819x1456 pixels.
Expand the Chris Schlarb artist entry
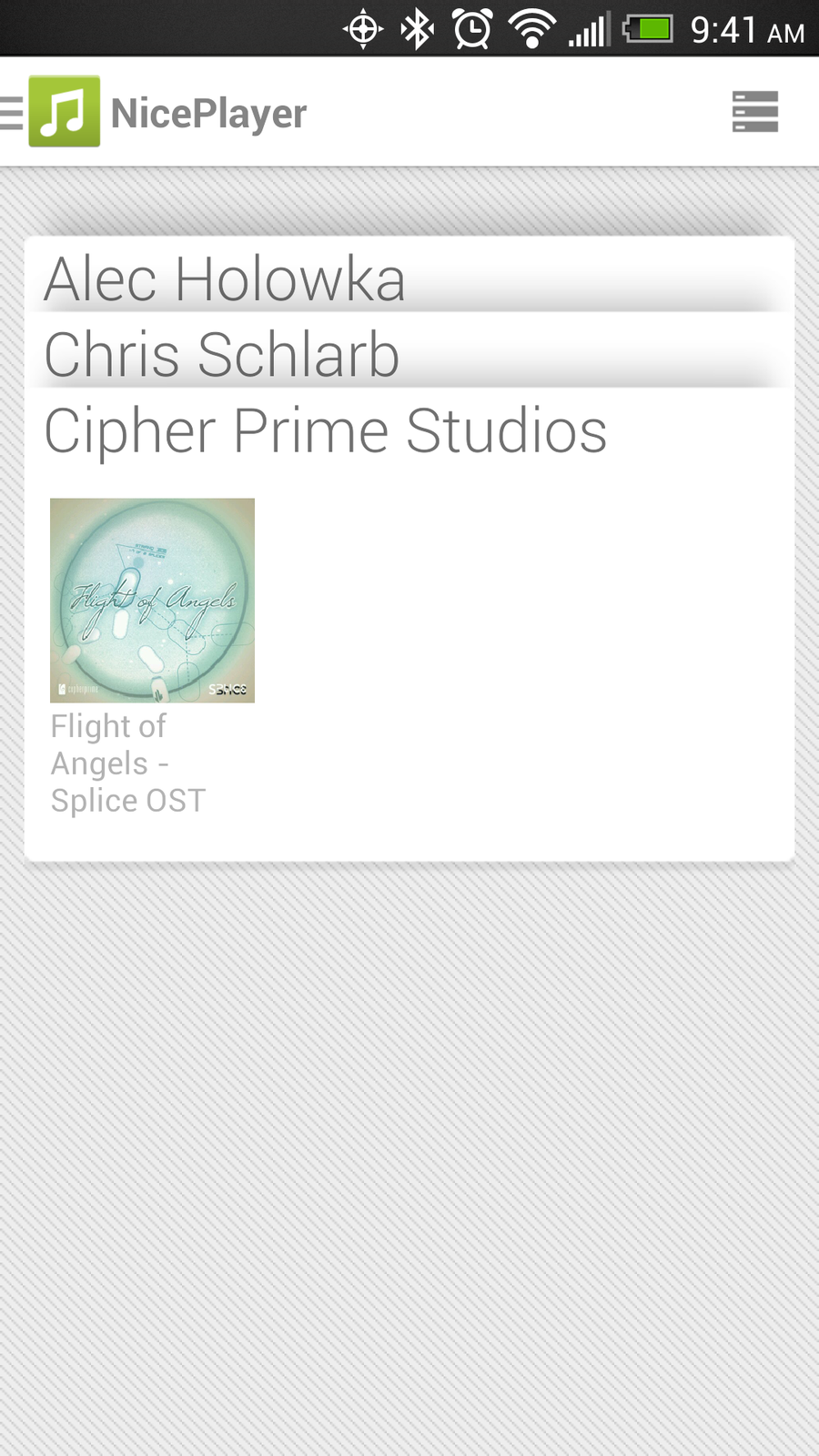pyautogui.click(x=222, y=356)
